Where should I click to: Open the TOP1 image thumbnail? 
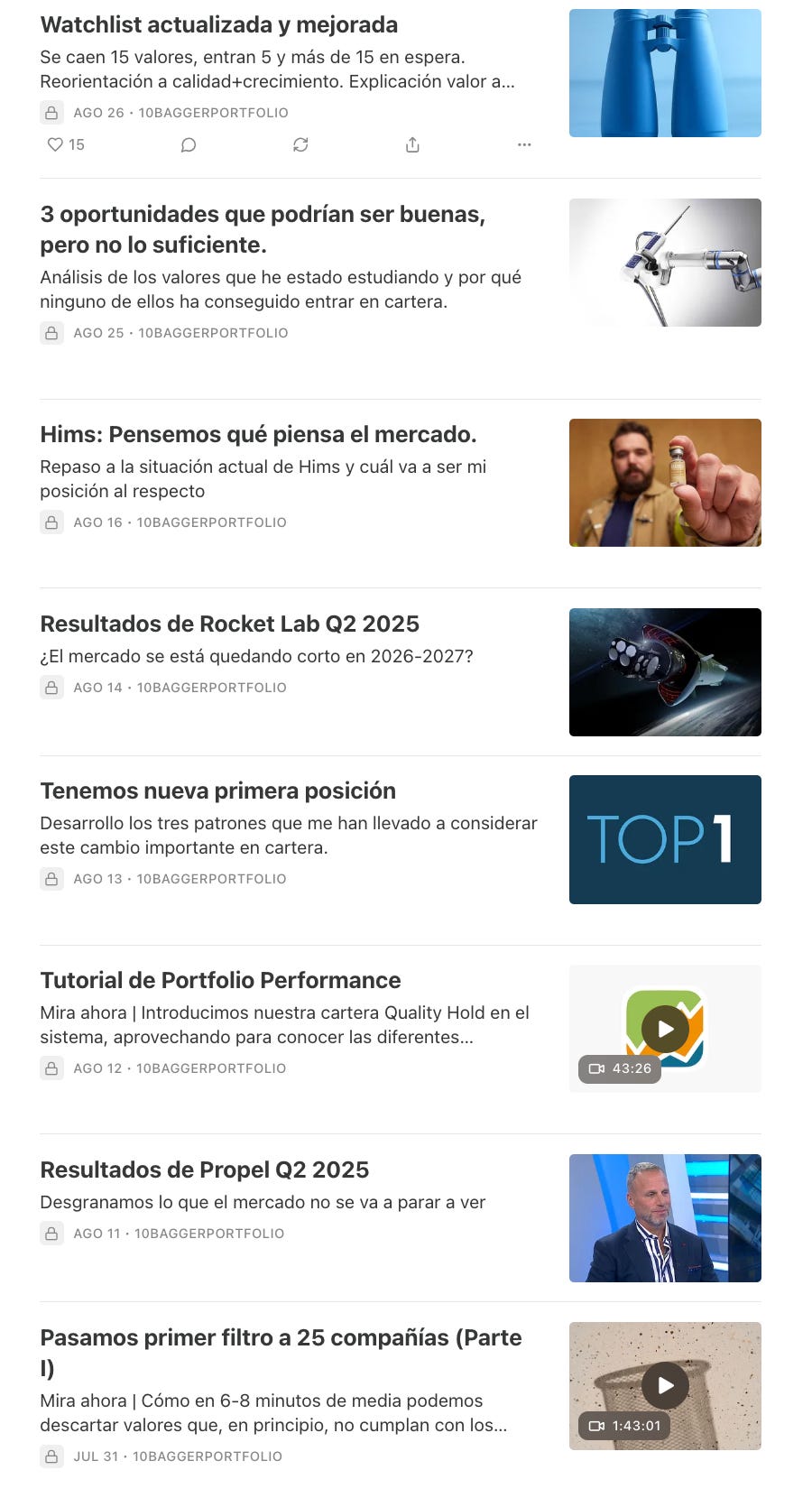pos(665,839)
